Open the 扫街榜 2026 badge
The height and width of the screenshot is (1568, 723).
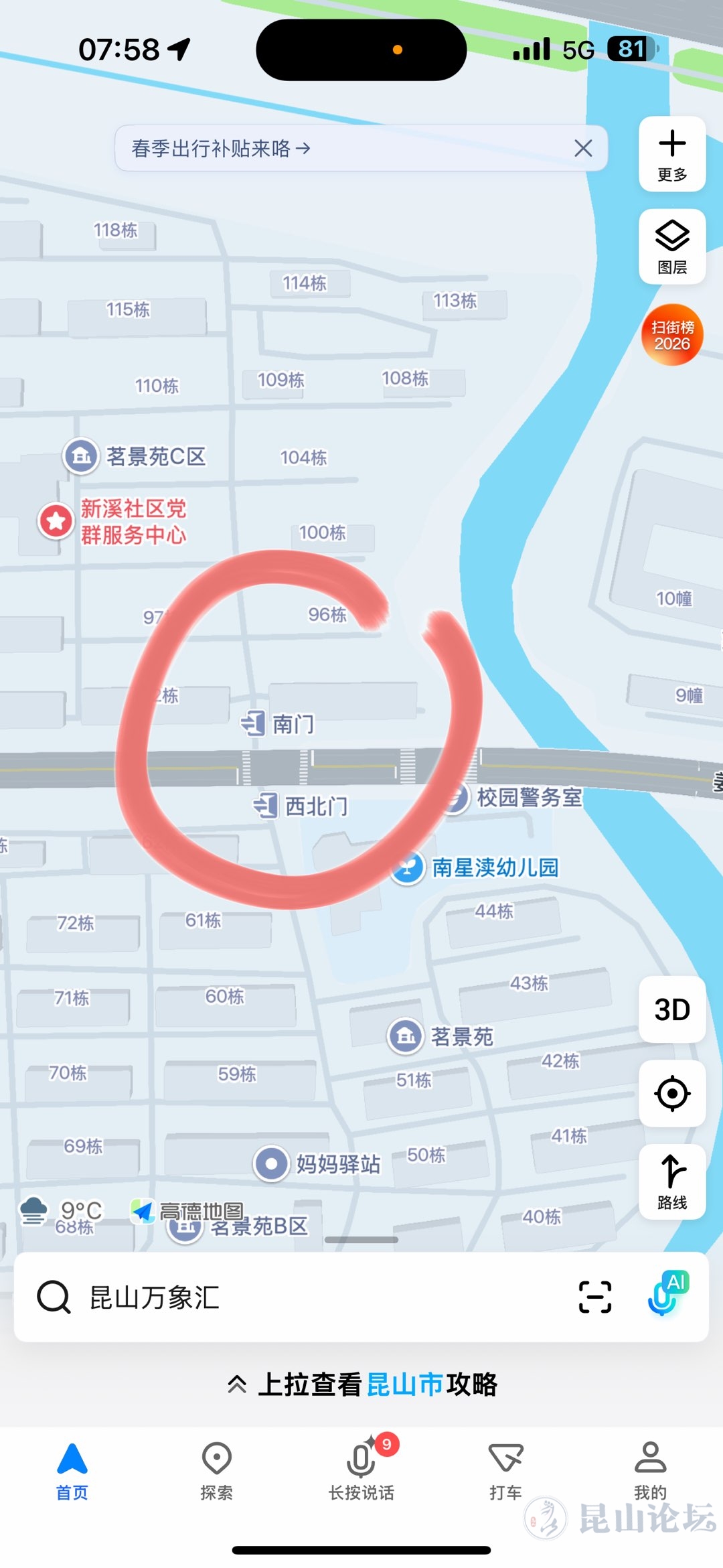[x=672, y=335]
